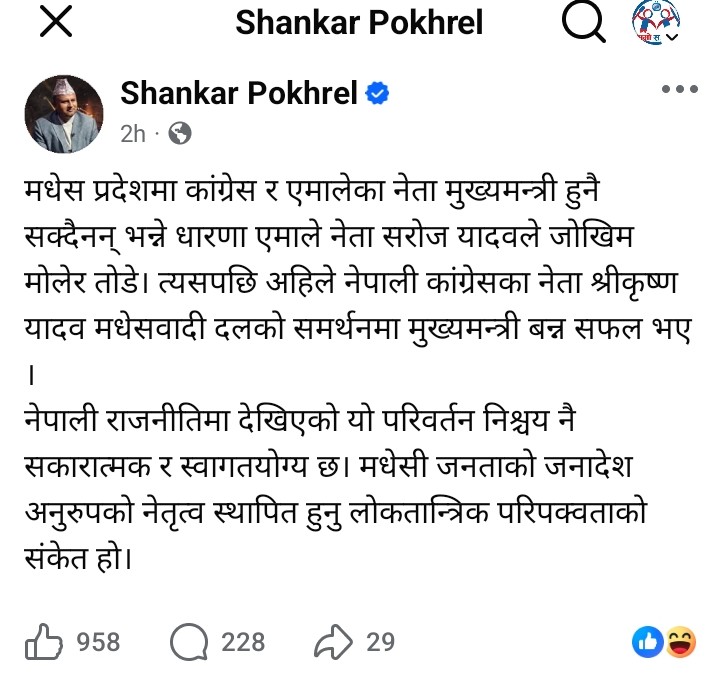719x680 pixels.
Task: Open the post's three-dot options menu
Action: coord(680,89)
